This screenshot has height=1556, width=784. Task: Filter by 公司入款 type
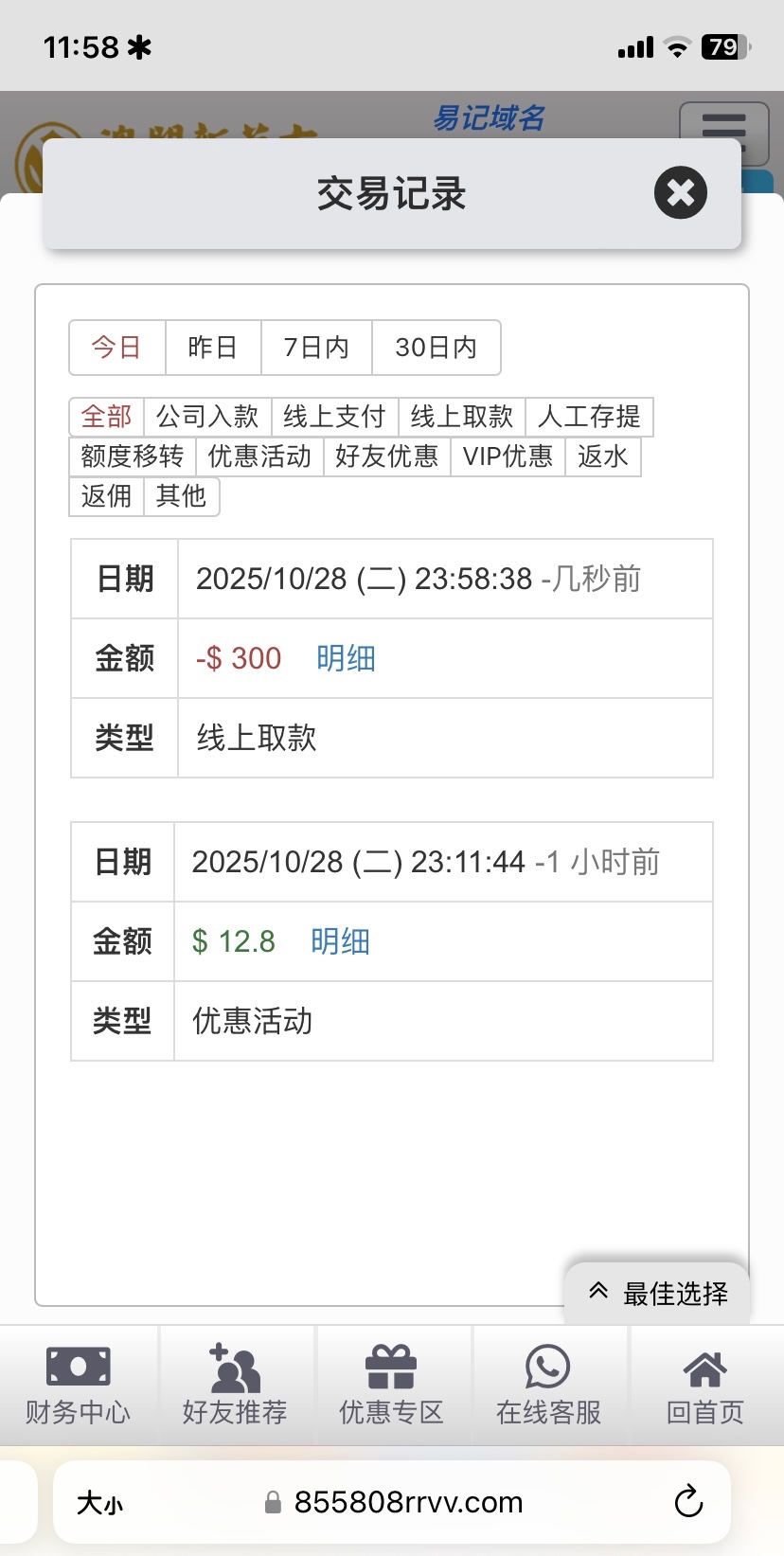(207, 417)
